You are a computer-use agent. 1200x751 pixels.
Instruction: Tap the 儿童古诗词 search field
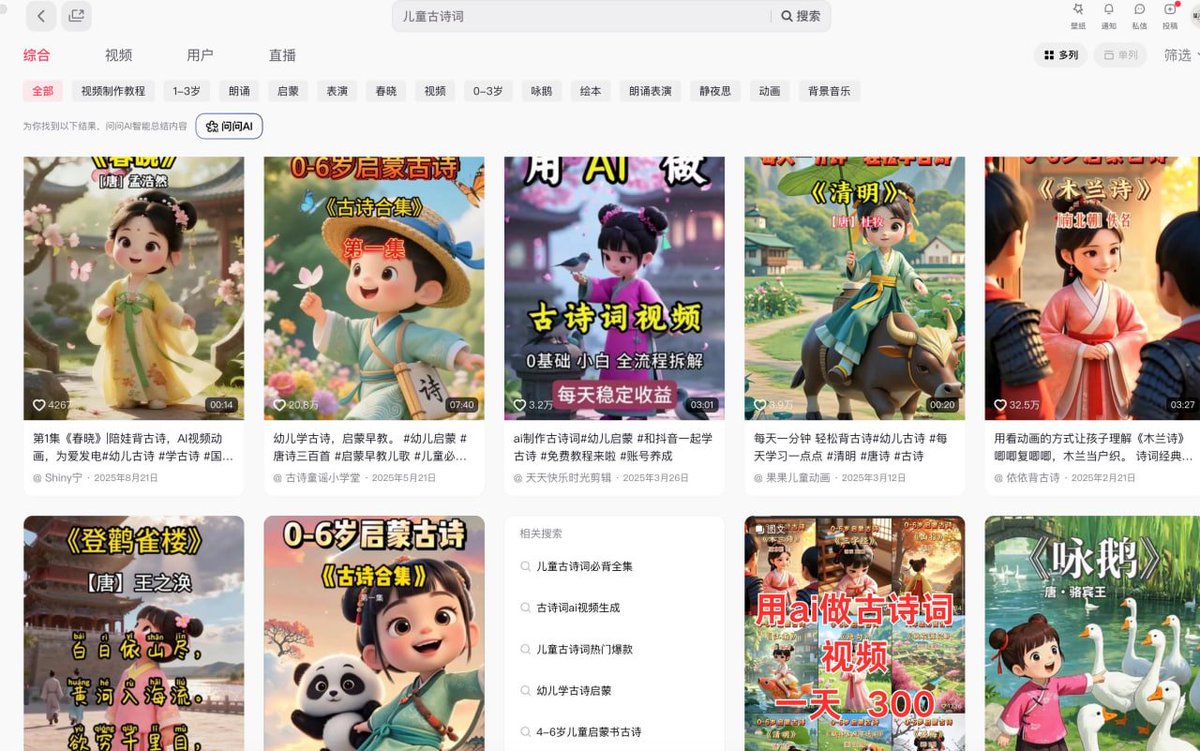pyautogui.click(x=580, y=16)
